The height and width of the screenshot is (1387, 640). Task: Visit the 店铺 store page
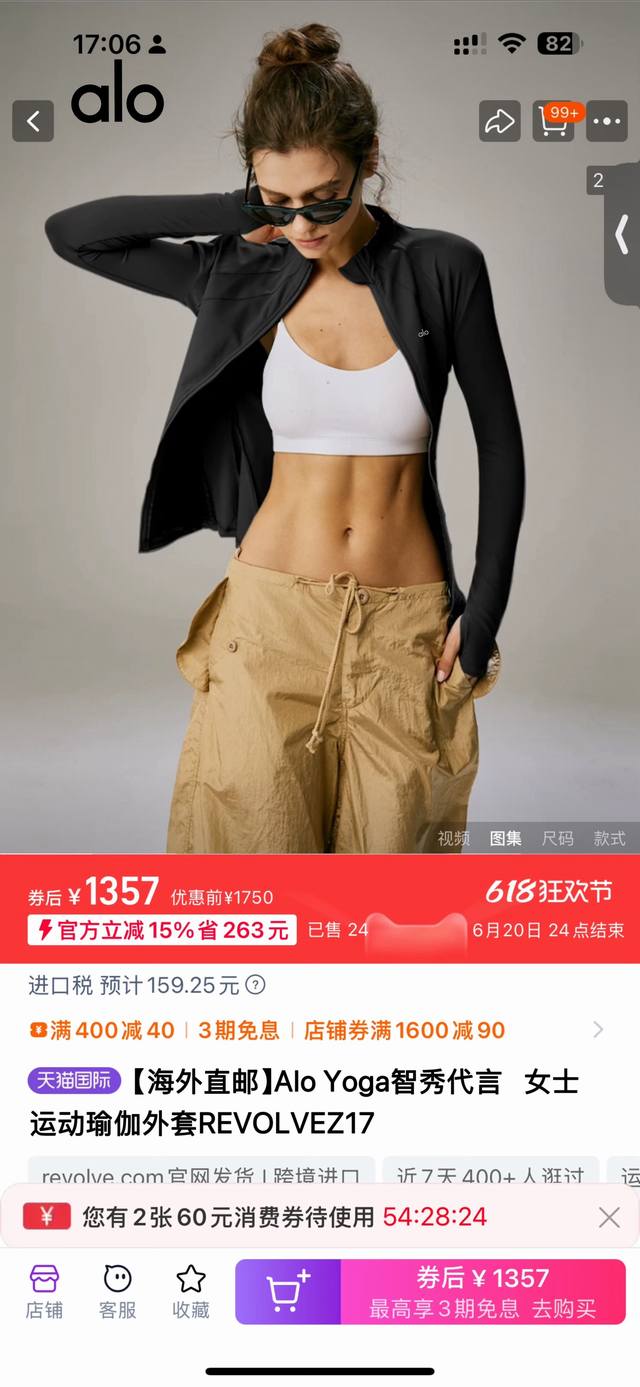pos(44,1290)
